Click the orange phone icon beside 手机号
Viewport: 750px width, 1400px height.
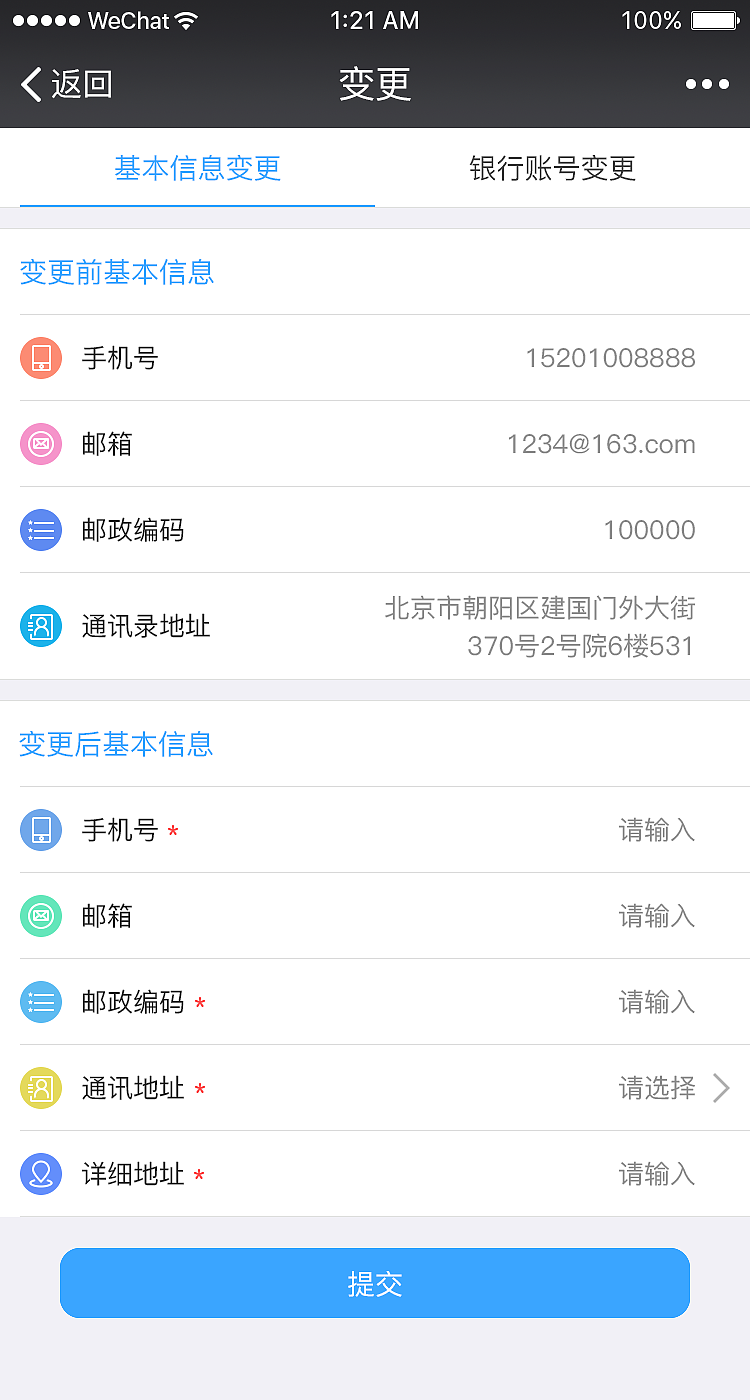pos(41,357)
